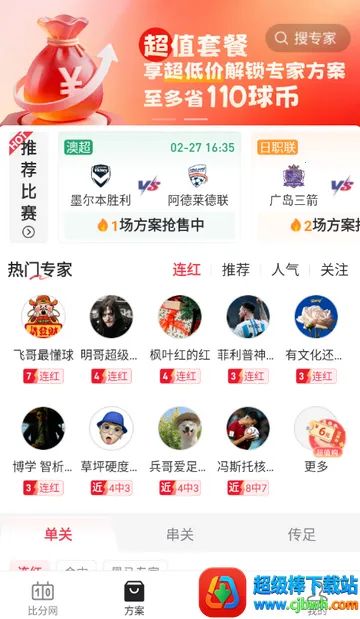This screenshot has width=360, height=619.
Task: Select the 连红 expert filter
Action: (x=186, y=270)
